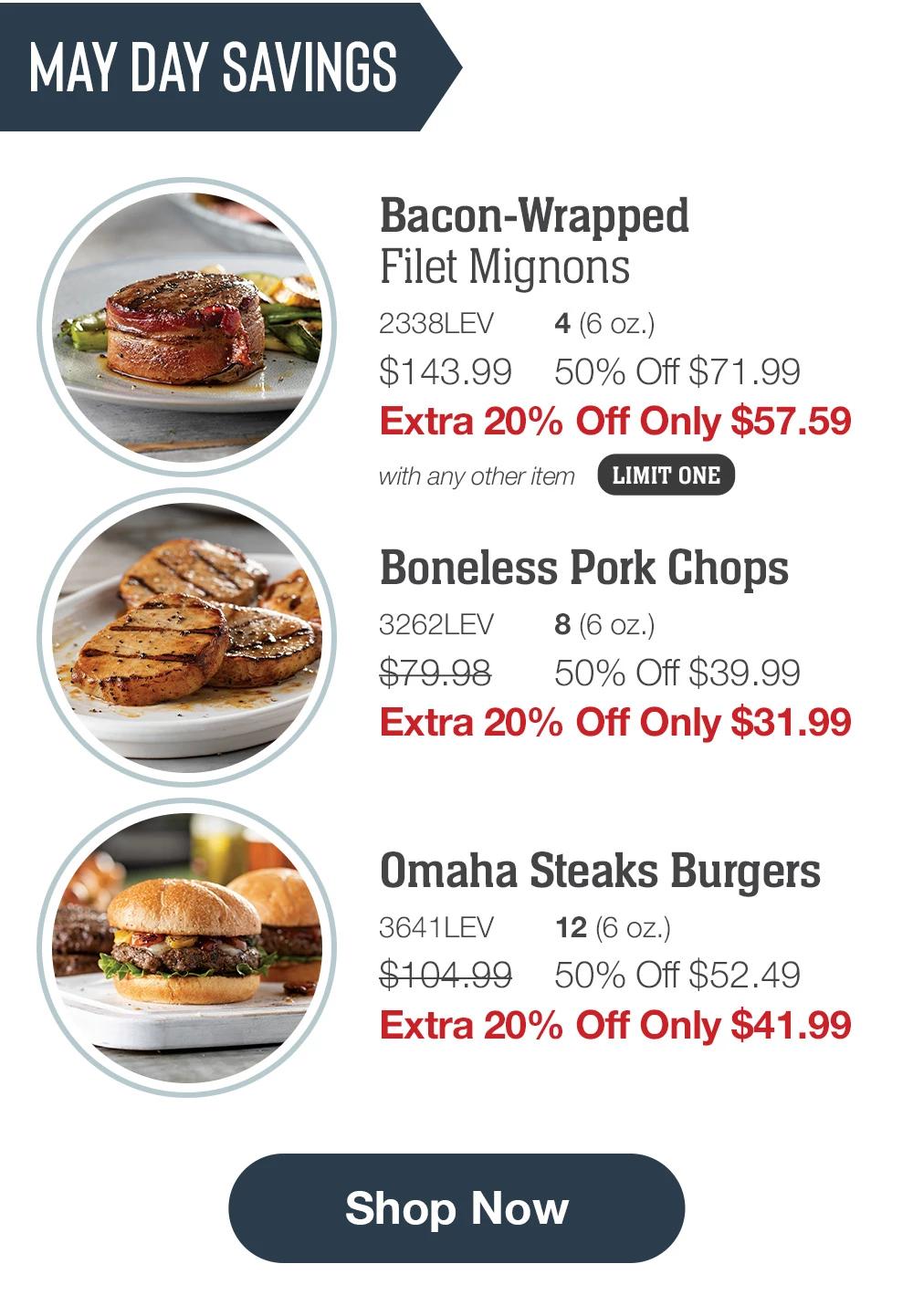Screen dimensions: 913x1316
Task: Click the 50% Off $71.99 price
Action: click(676, 371)
